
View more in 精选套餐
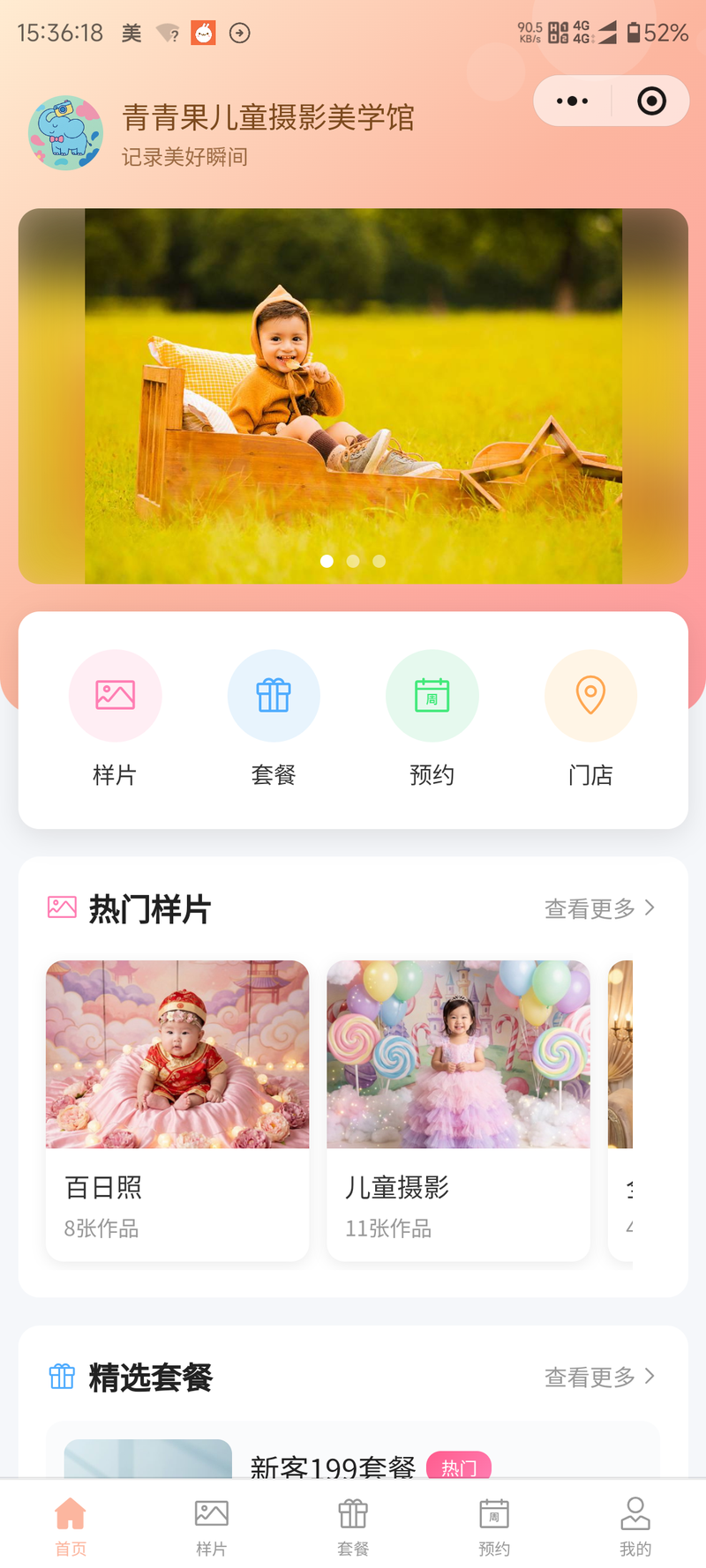(599, 1377)
